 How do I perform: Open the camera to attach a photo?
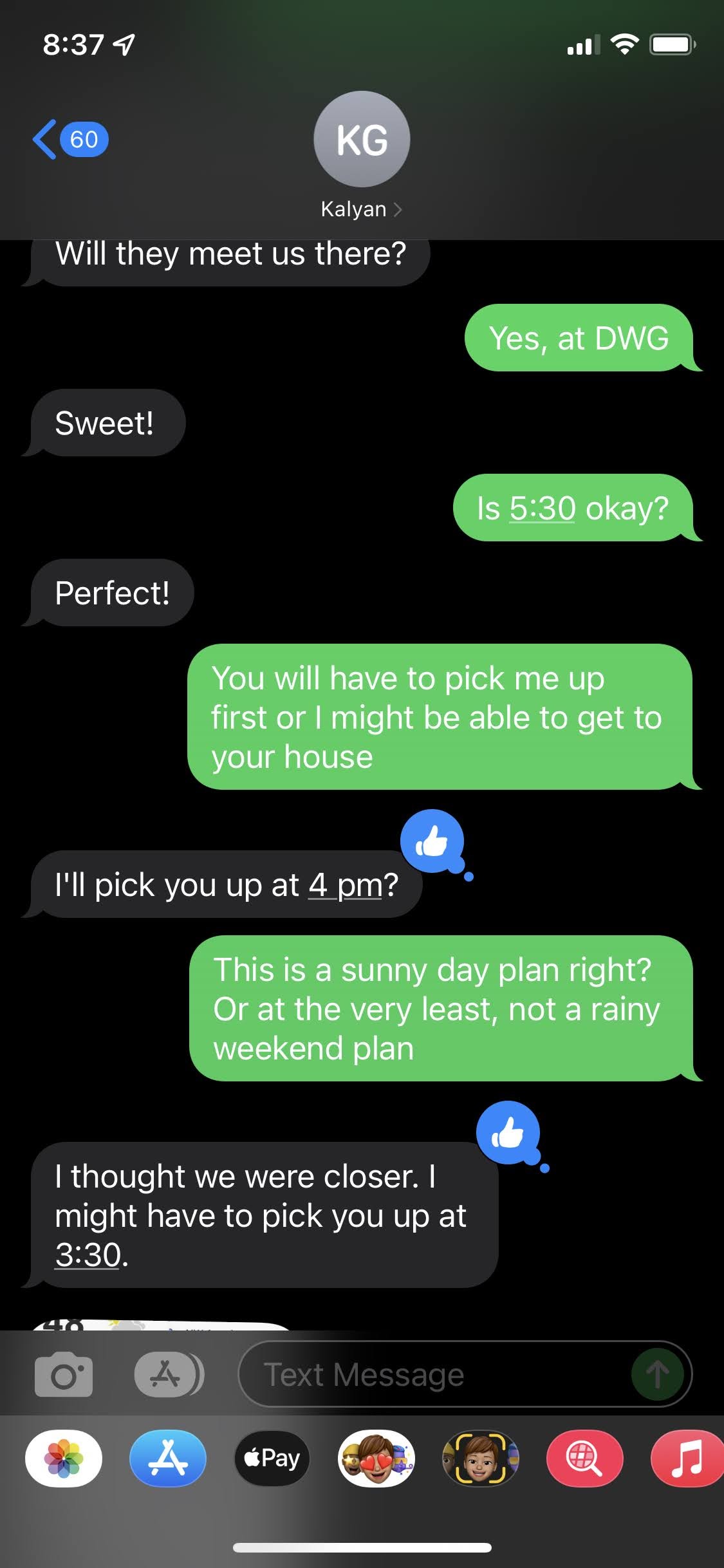(x=63, y=1376)
